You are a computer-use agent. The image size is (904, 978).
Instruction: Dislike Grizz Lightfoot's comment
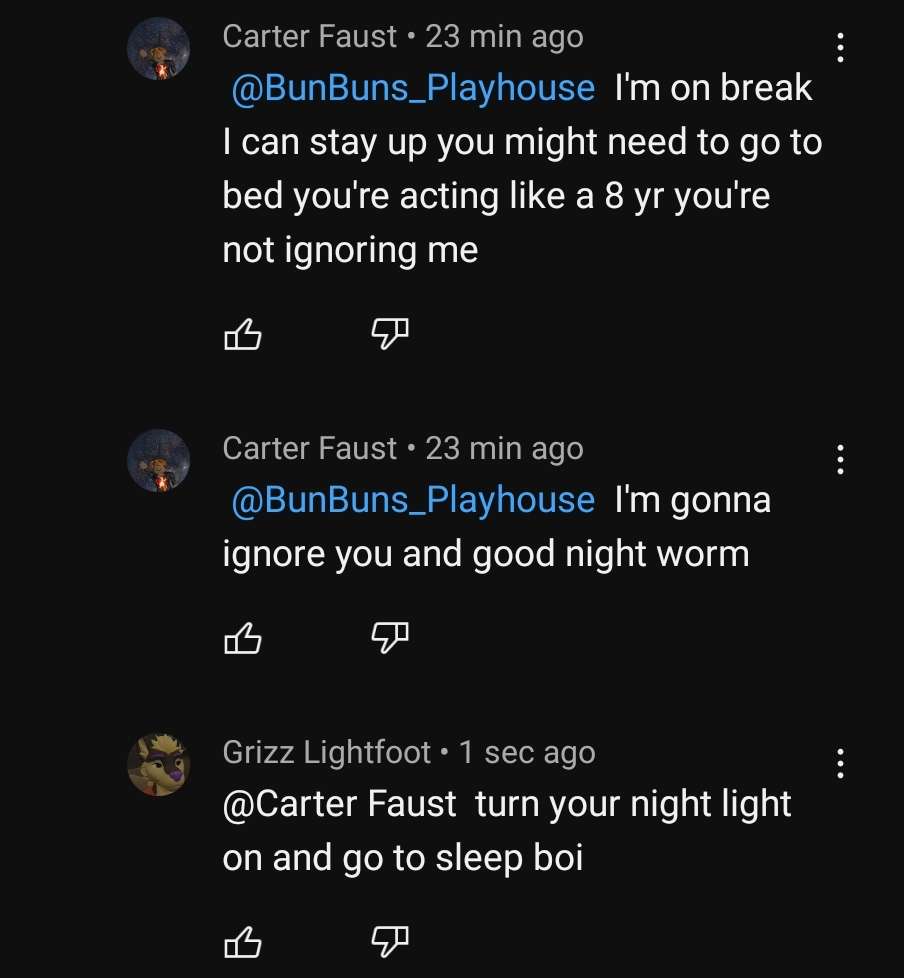pos(391,940)
